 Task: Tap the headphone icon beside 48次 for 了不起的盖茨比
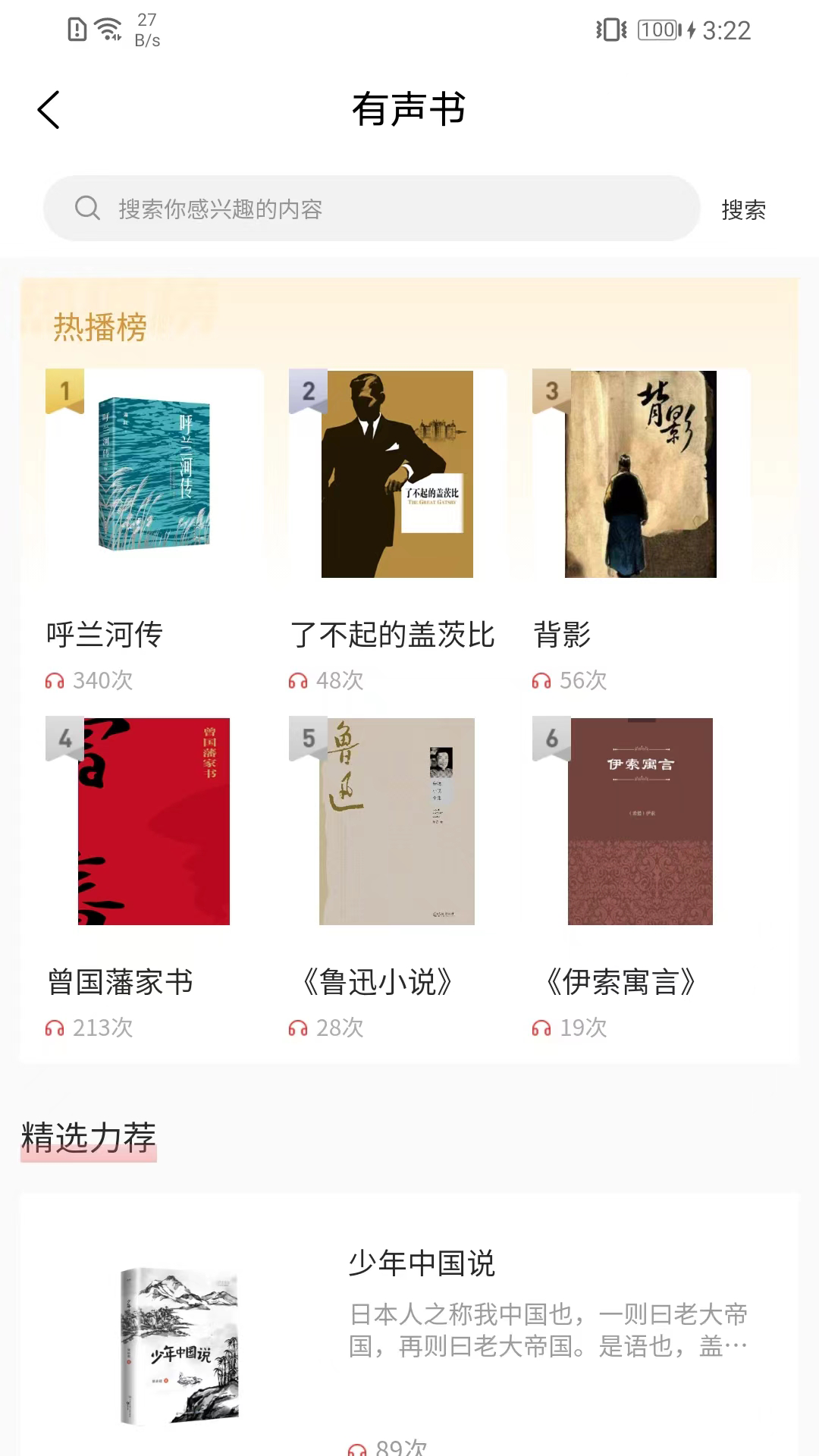pyautogui.click(x=298, y=681)
